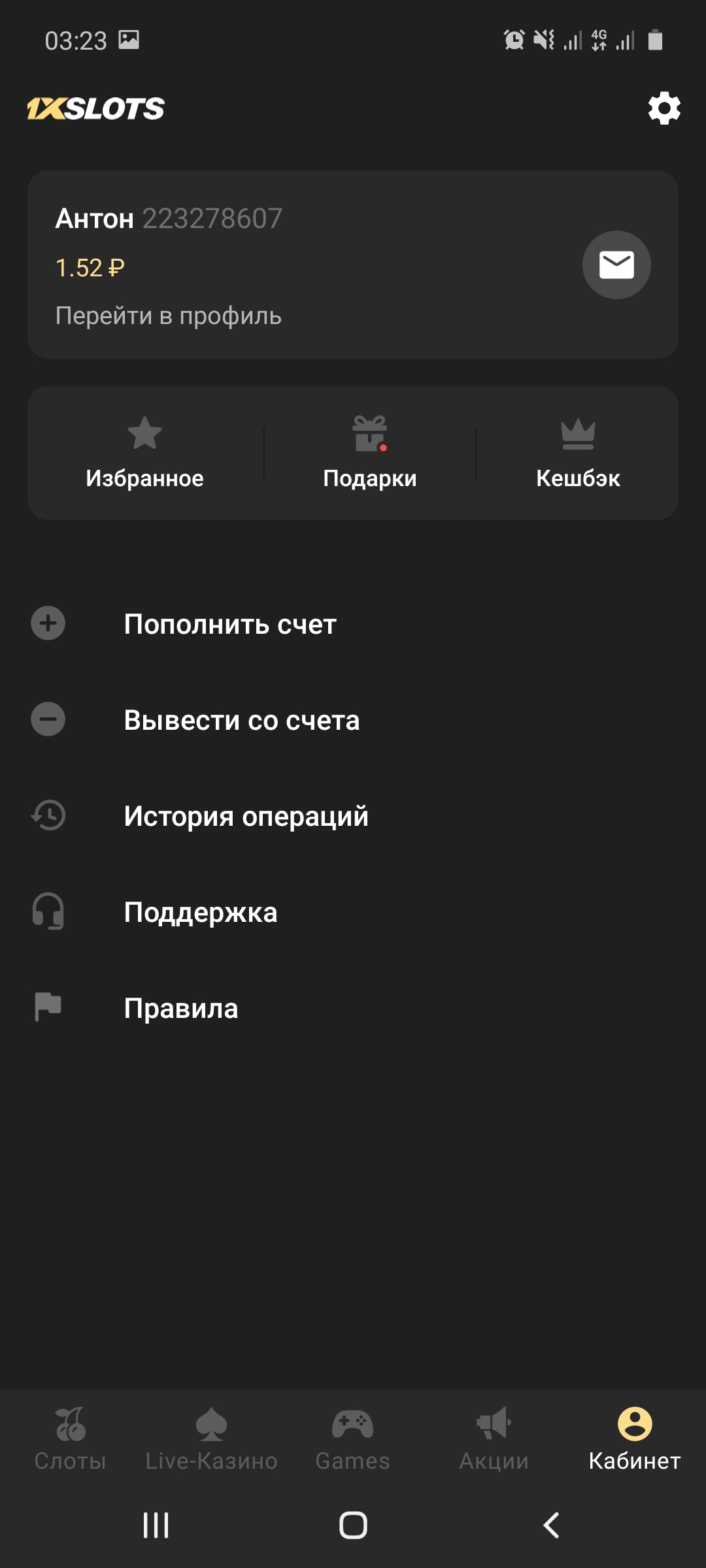Screen dimensions: 706x1568
Task: Open Подарки gifts section
Action: click(369, 452)
